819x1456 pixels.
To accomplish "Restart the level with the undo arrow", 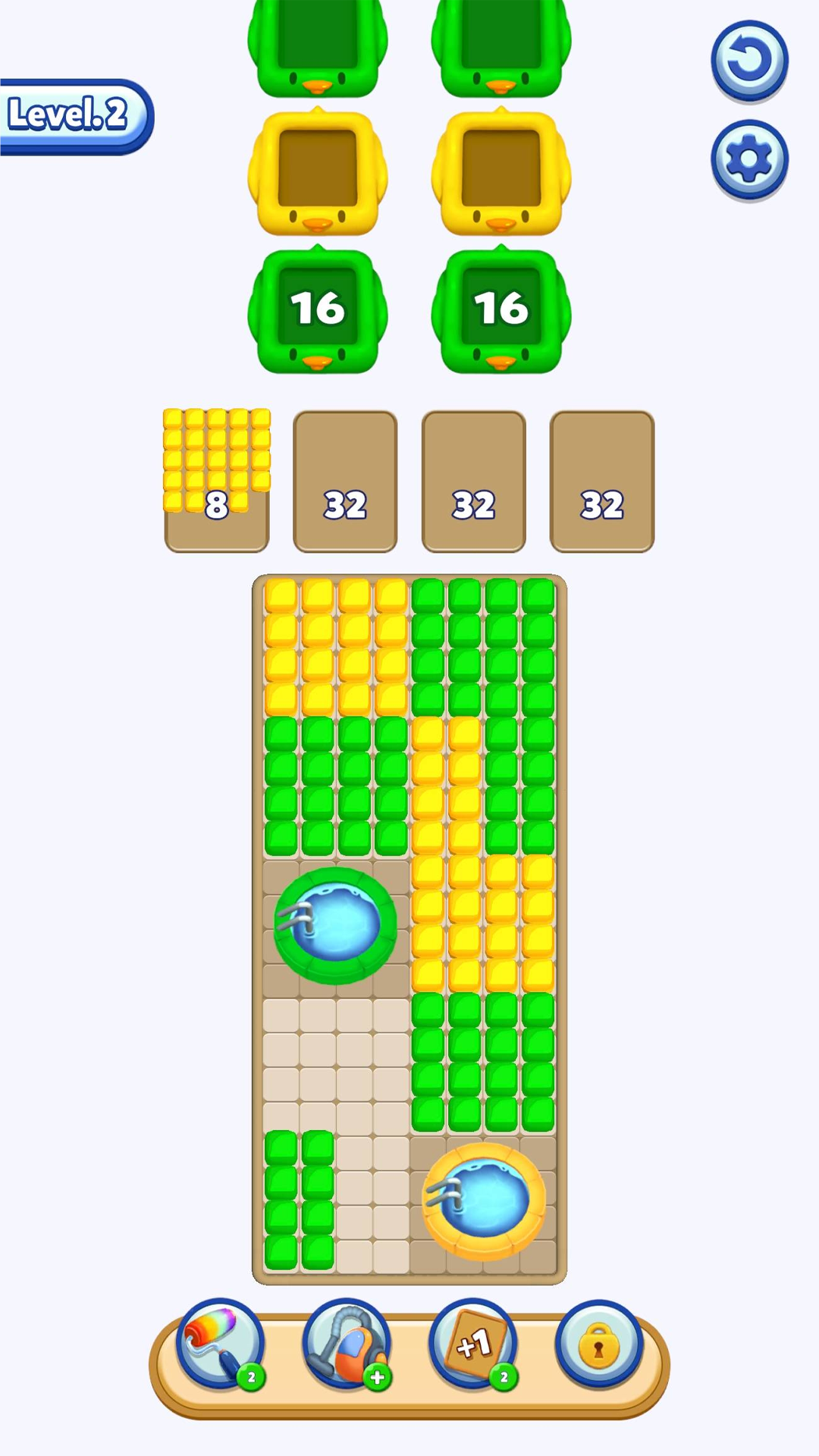I will [x=749, y=61].
